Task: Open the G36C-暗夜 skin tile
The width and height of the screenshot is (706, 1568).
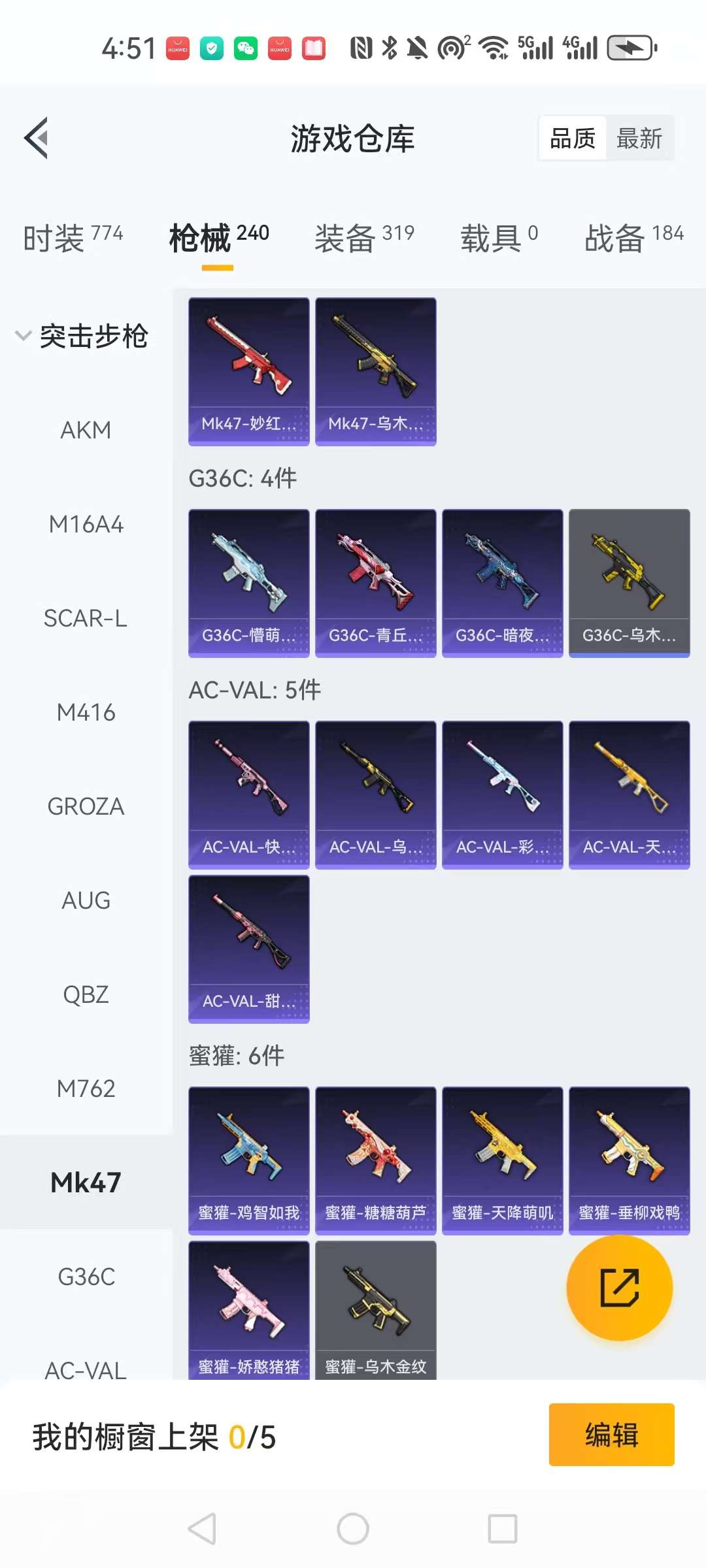Action: (x=502, y=583)
